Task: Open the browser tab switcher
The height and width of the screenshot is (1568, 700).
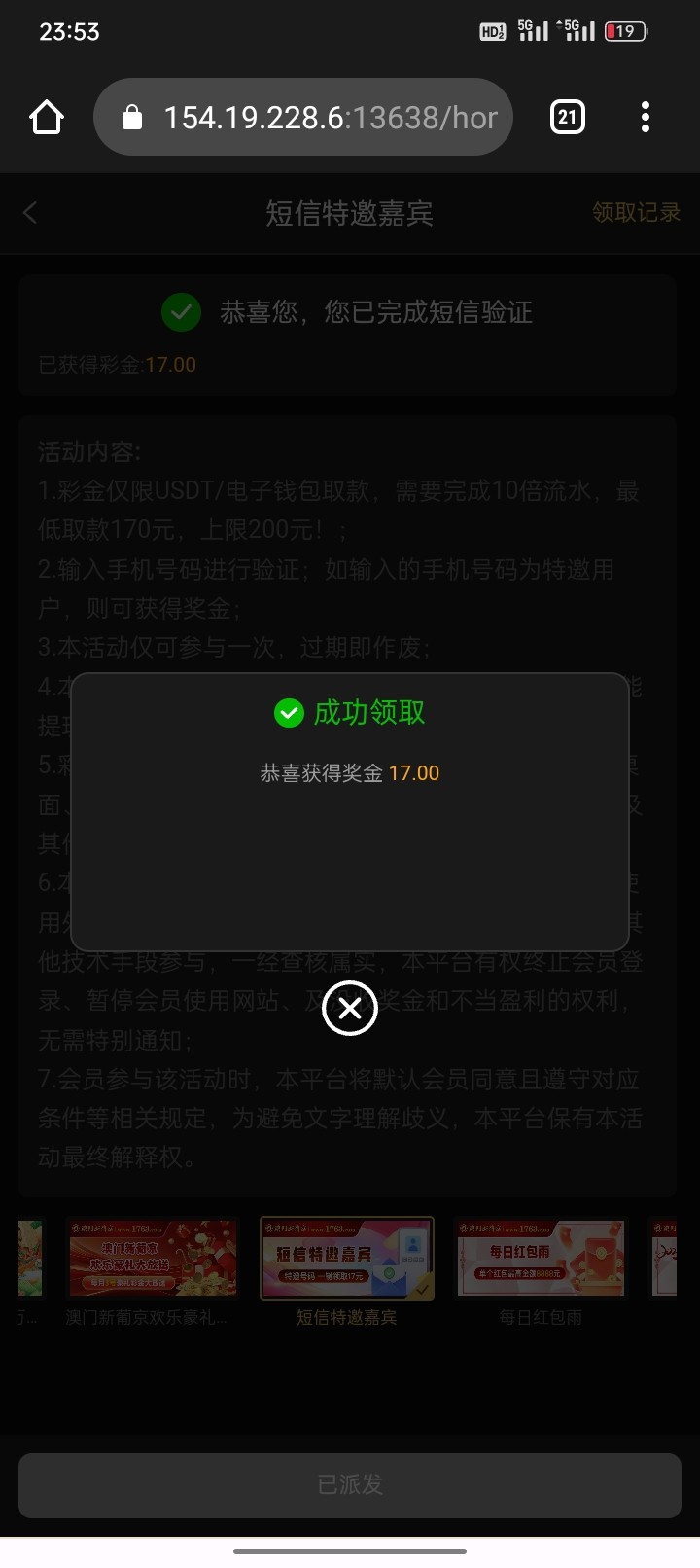Action: tap(568, 118)
